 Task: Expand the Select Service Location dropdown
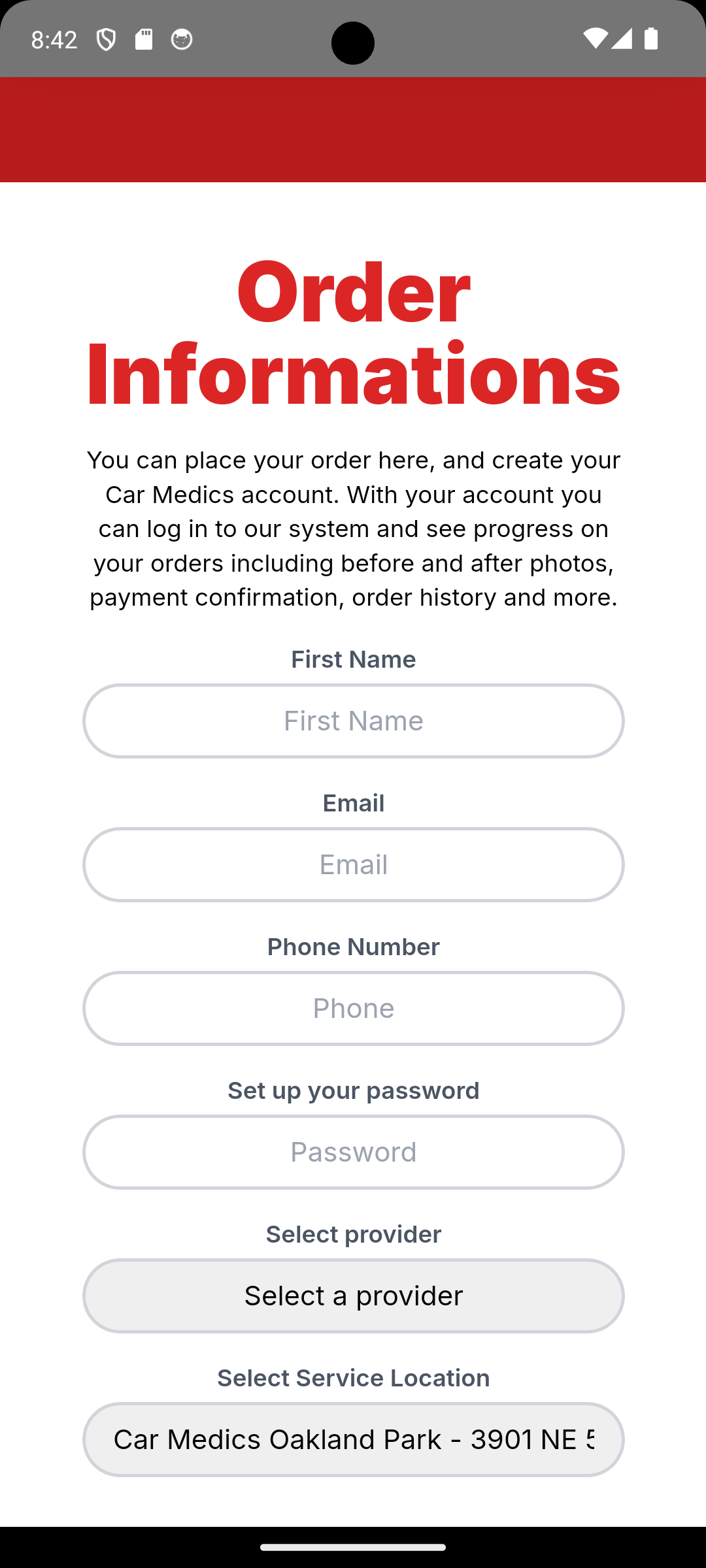coord(353,1439)
